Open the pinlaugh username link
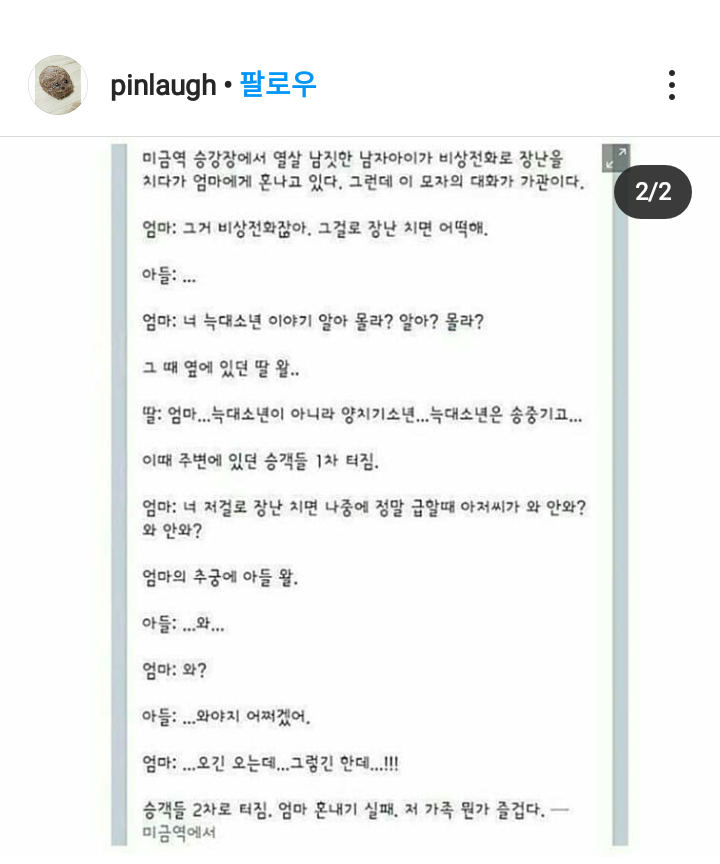 point(163,86)
